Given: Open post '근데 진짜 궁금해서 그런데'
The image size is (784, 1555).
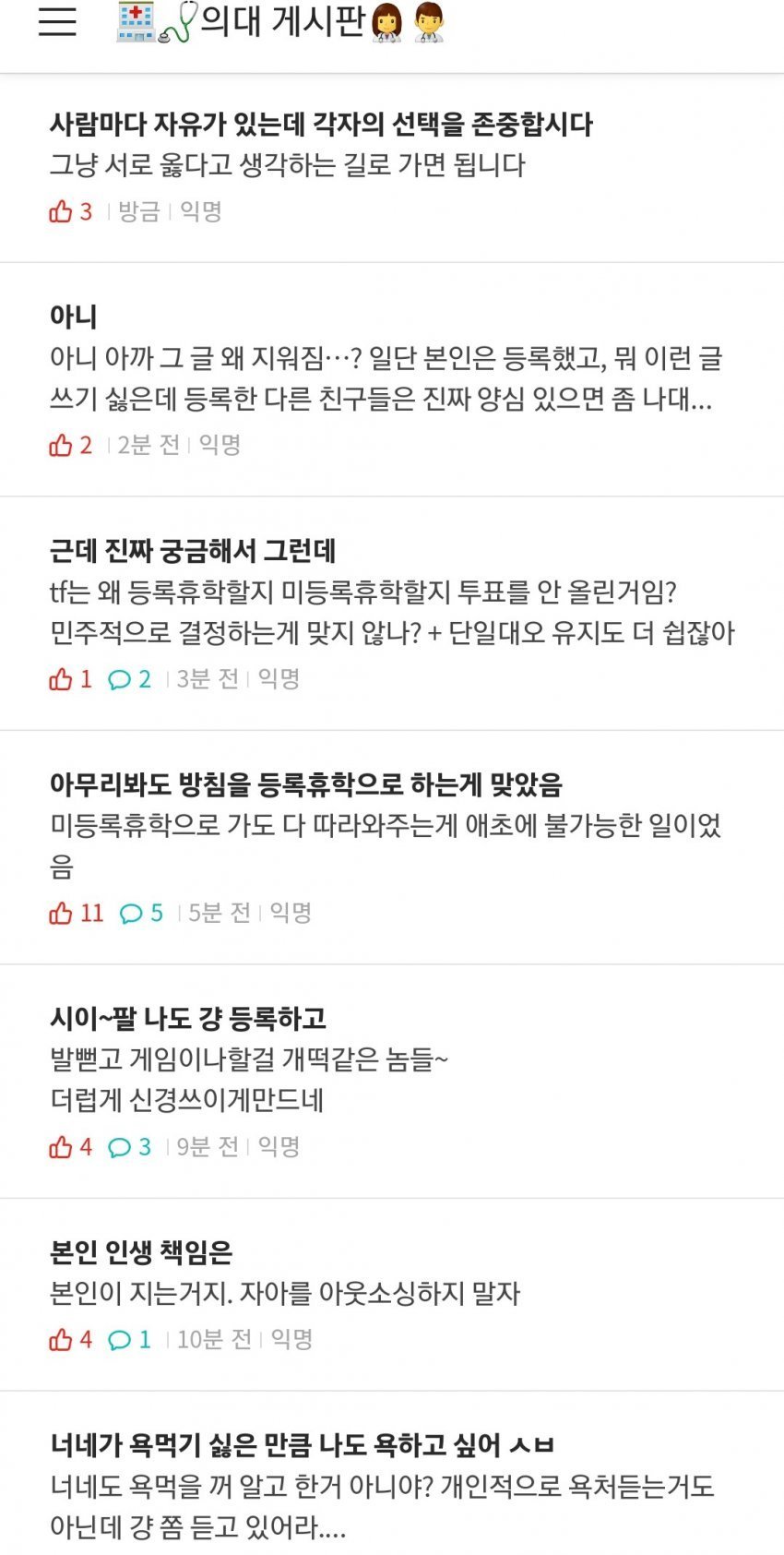Looking at the screenshot, I should click(x=193, y=551).
